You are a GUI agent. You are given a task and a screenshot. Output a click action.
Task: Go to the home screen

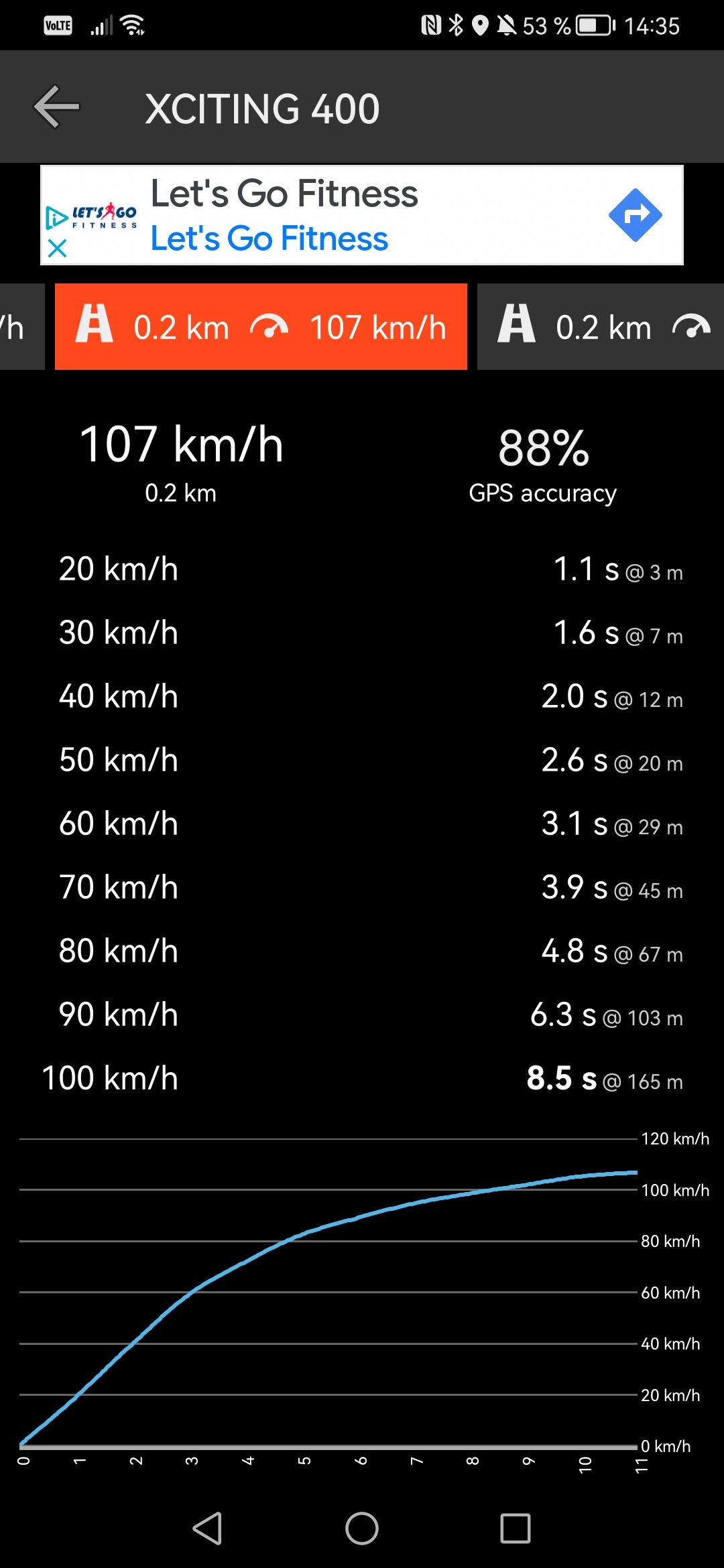coord(362,1528)
